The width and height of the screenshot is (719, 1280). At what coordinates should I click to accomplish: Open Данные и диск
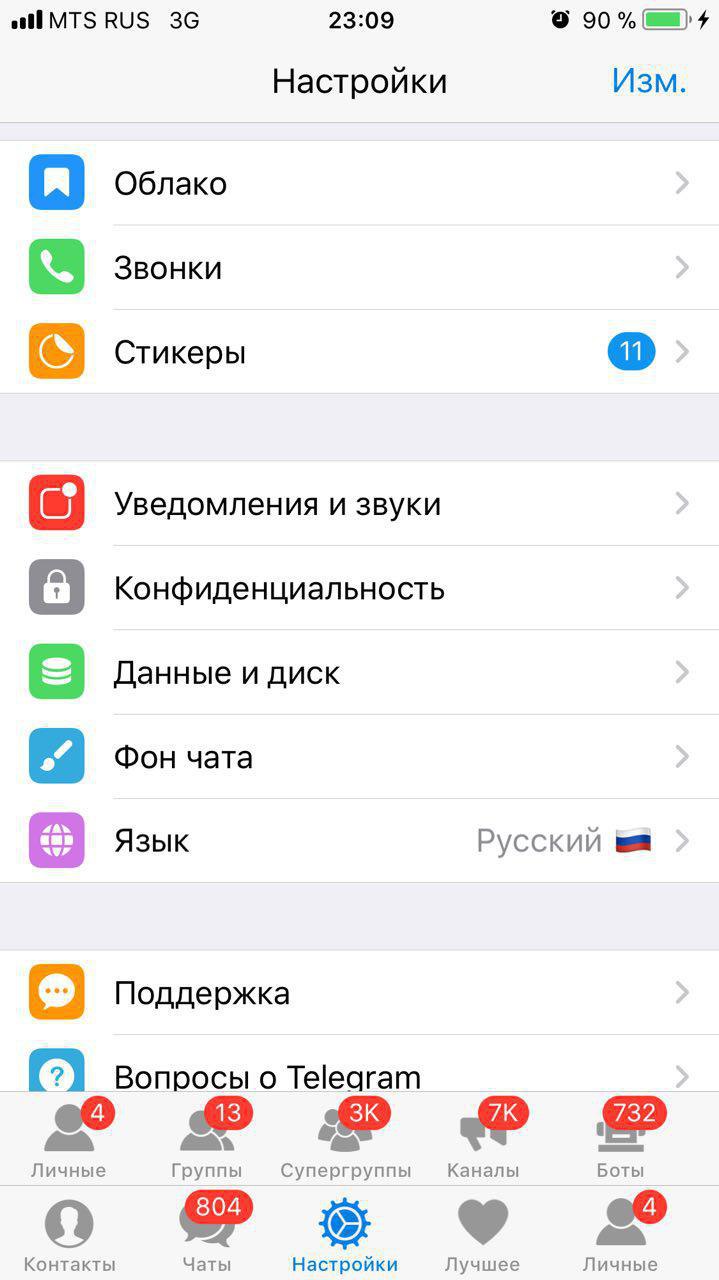click(360, 672)
